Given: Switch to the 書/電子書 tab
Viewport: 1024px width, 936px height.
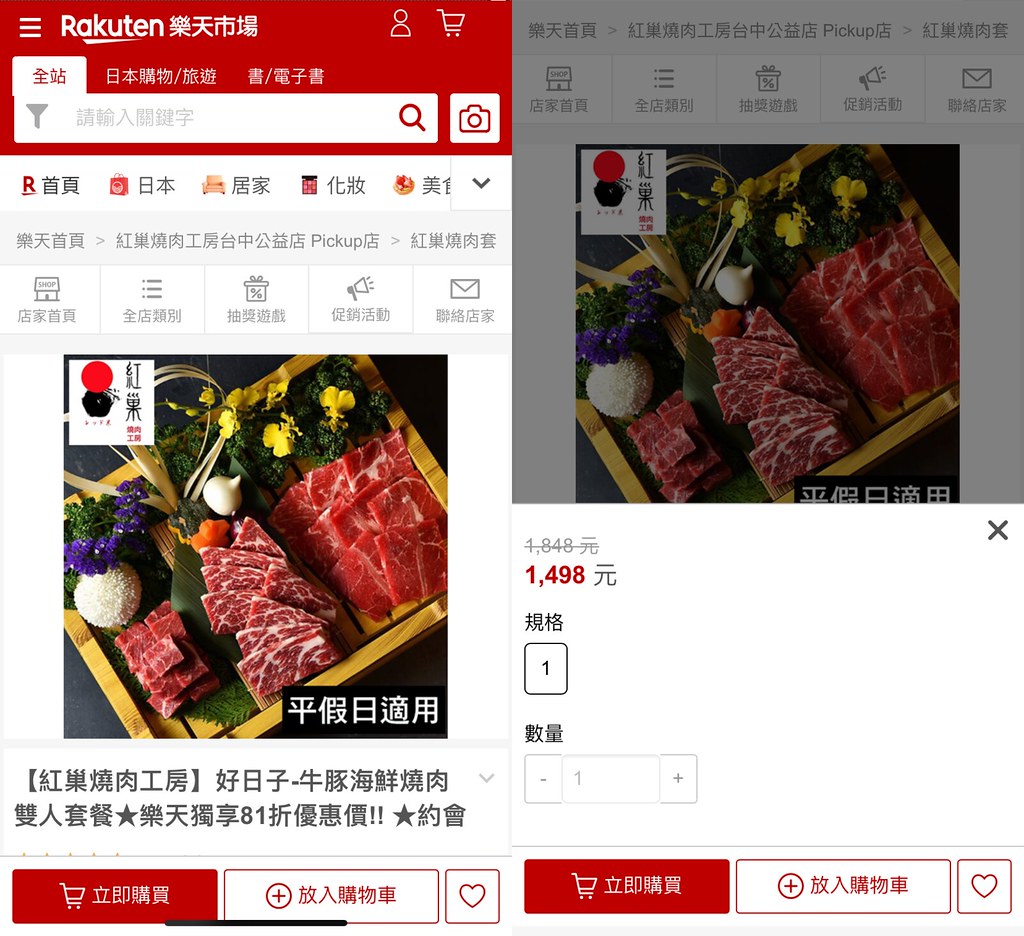Looking at the screenshot, I should [x=285, y=76].
